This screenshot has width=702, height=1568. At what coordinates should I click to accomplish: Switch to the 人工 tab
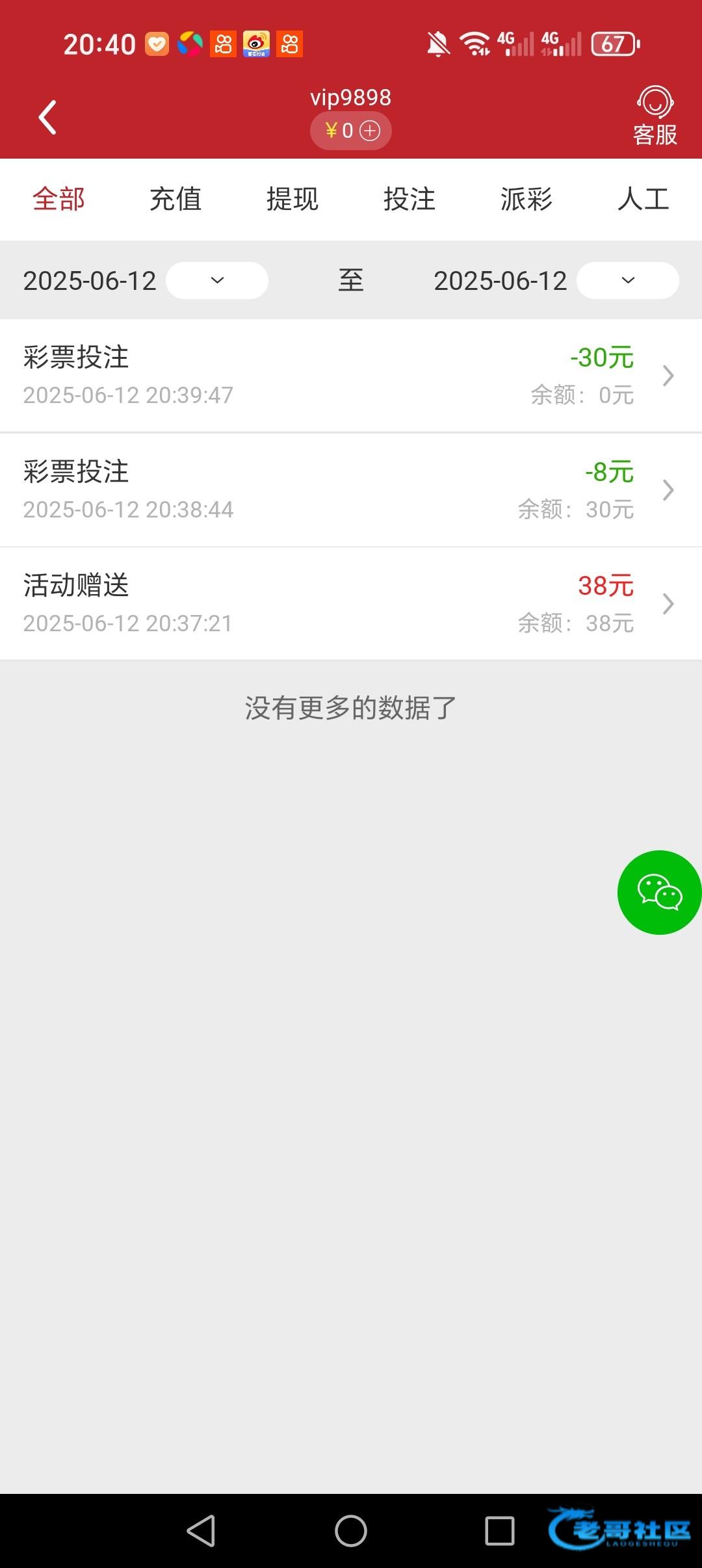pyautogui.click(x=643, y=199)
